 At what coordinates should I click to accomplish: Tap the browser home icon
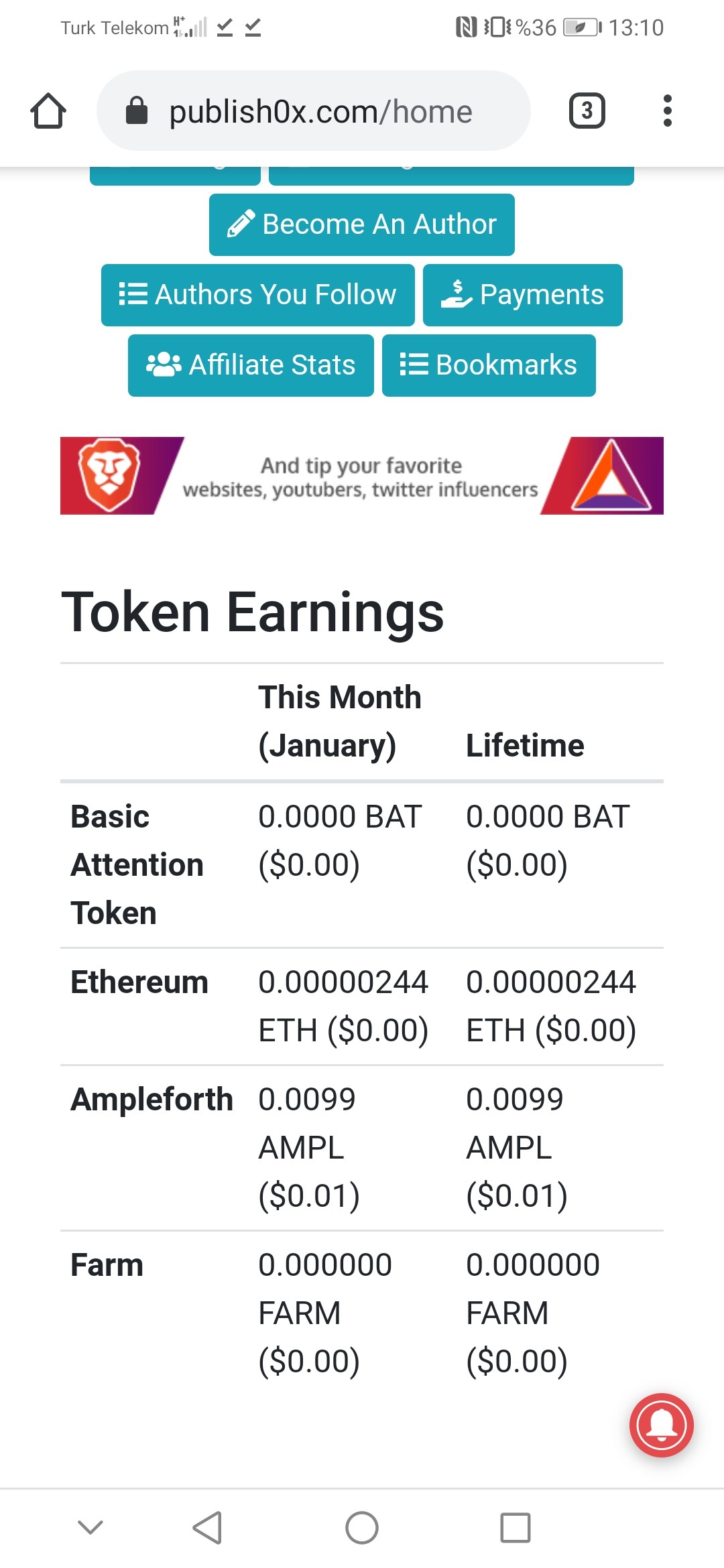coord(48,111)
